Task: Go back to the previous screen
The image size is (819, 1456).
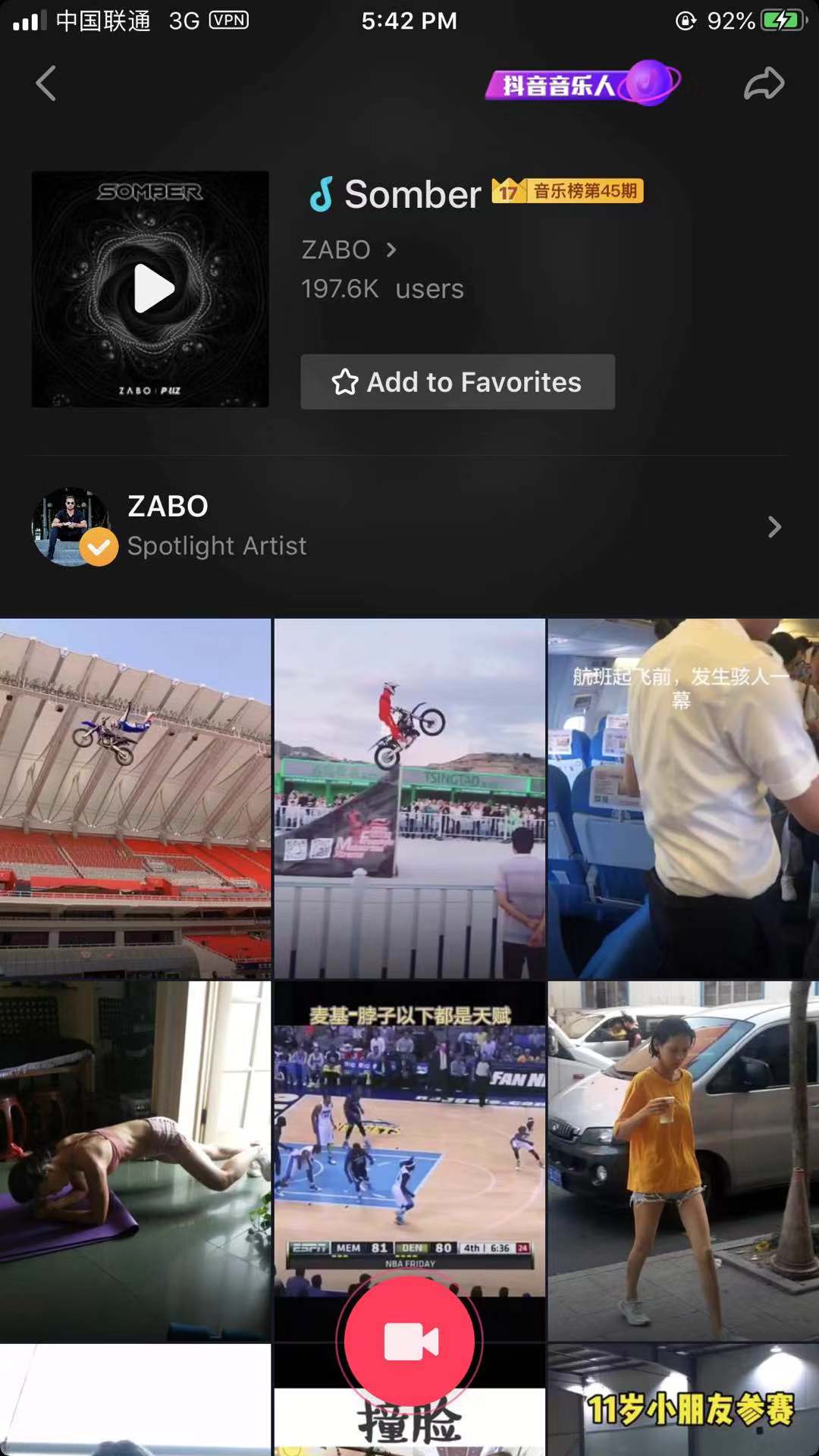Action: point(46,83)
